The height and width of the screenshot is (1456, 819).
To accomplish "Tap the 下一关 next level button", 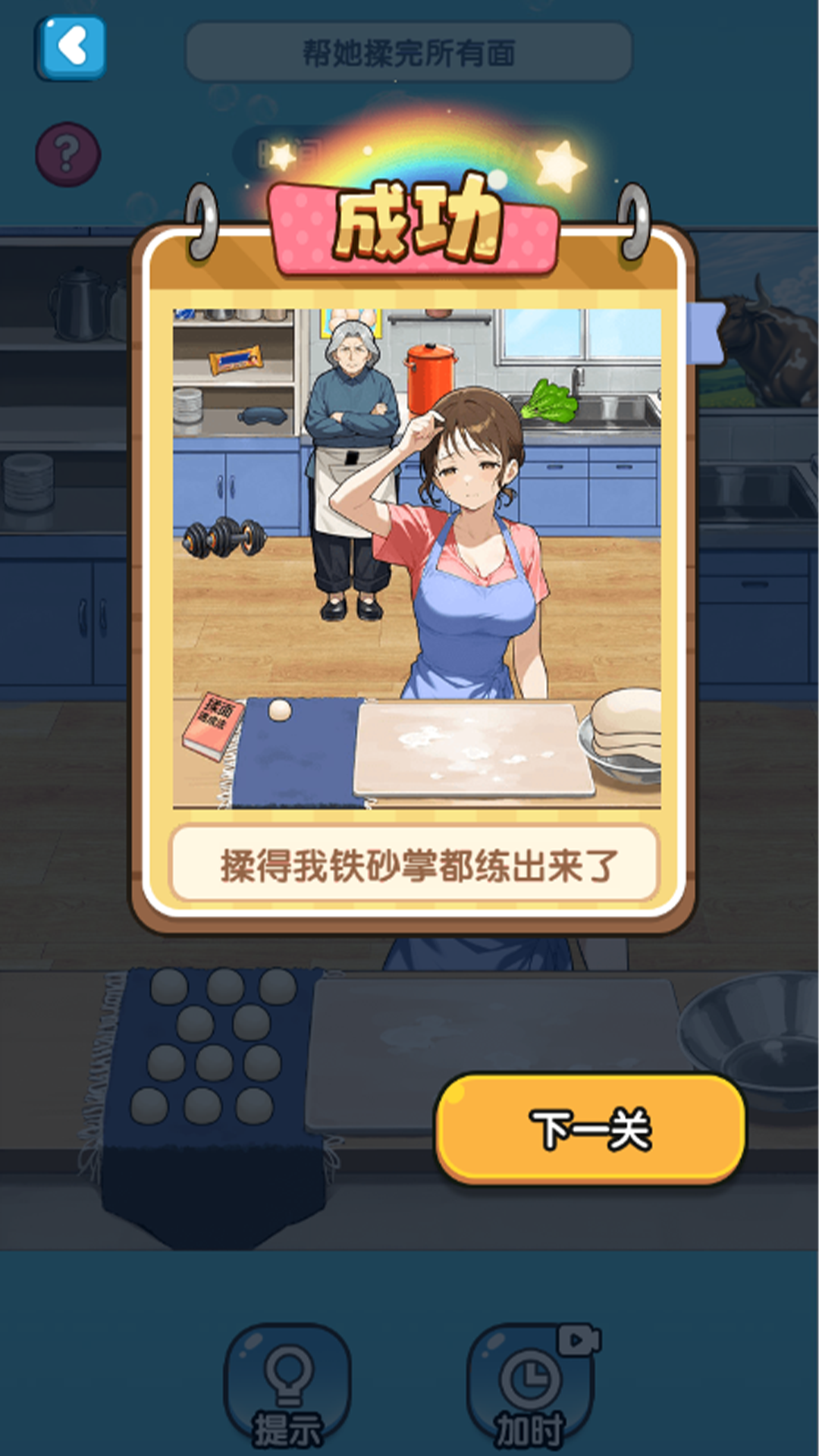I will pyautogui.click(x=590, y=1128).
